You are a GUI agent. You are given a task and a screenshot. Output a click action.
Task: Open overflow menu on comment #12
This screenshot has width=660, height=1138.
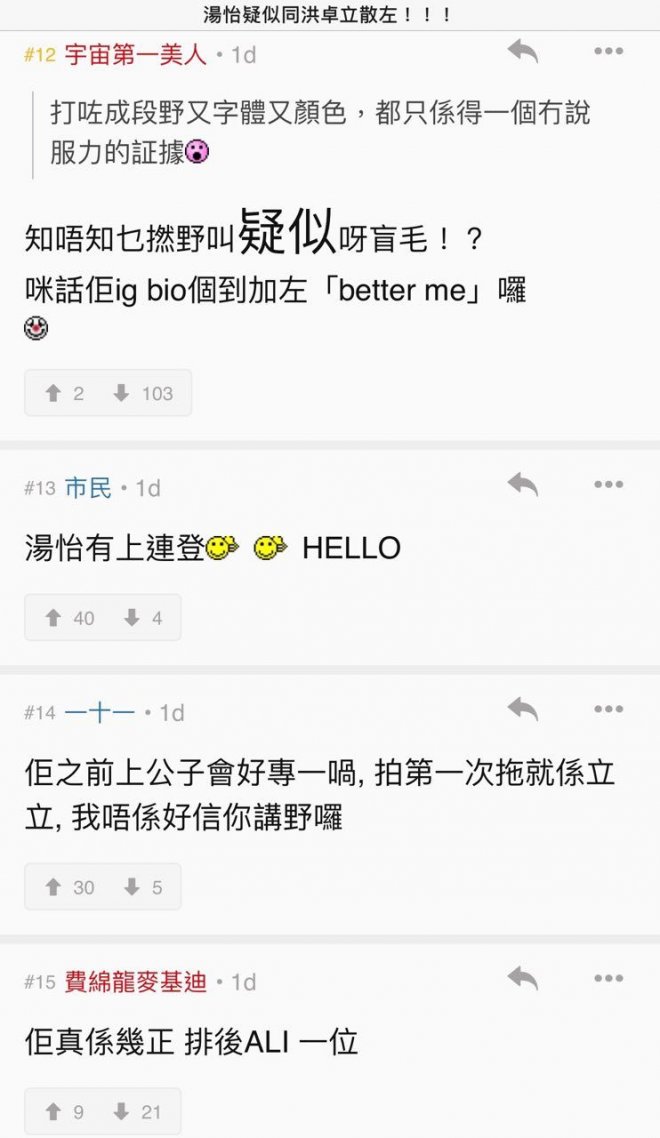pyautogui.click(x=608, y=52)
